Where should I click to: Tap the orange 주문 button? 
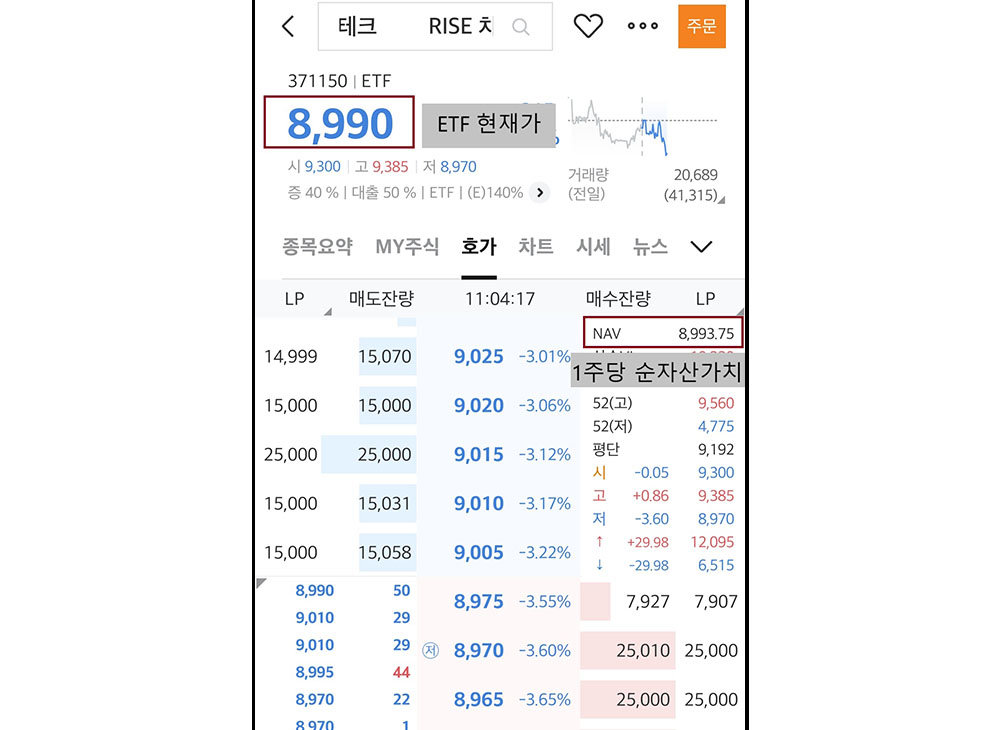pyautogui.click(x=701, y=27)
